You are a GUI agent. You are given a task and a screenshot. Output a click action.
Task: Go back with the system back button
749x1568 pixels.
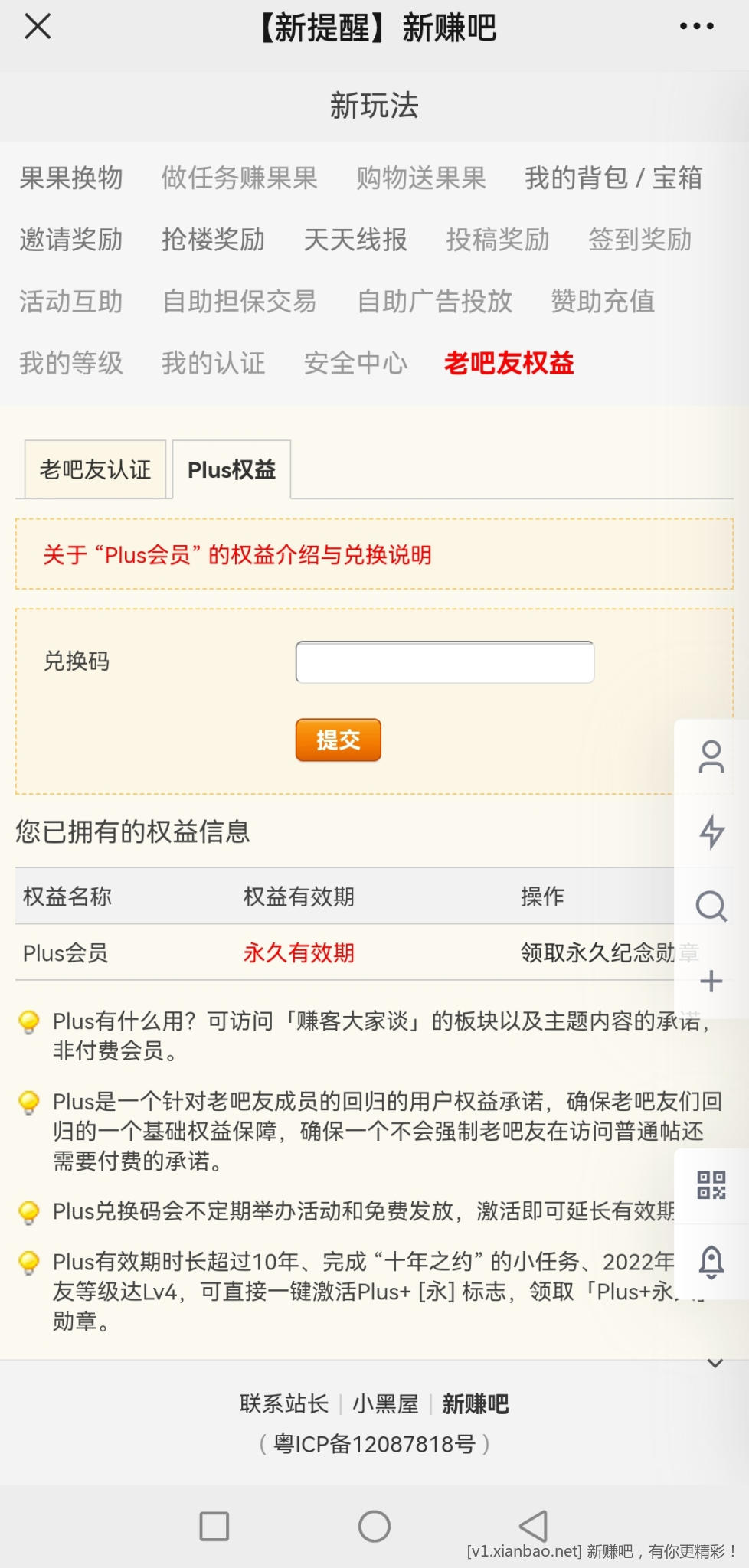(534, 1526)
